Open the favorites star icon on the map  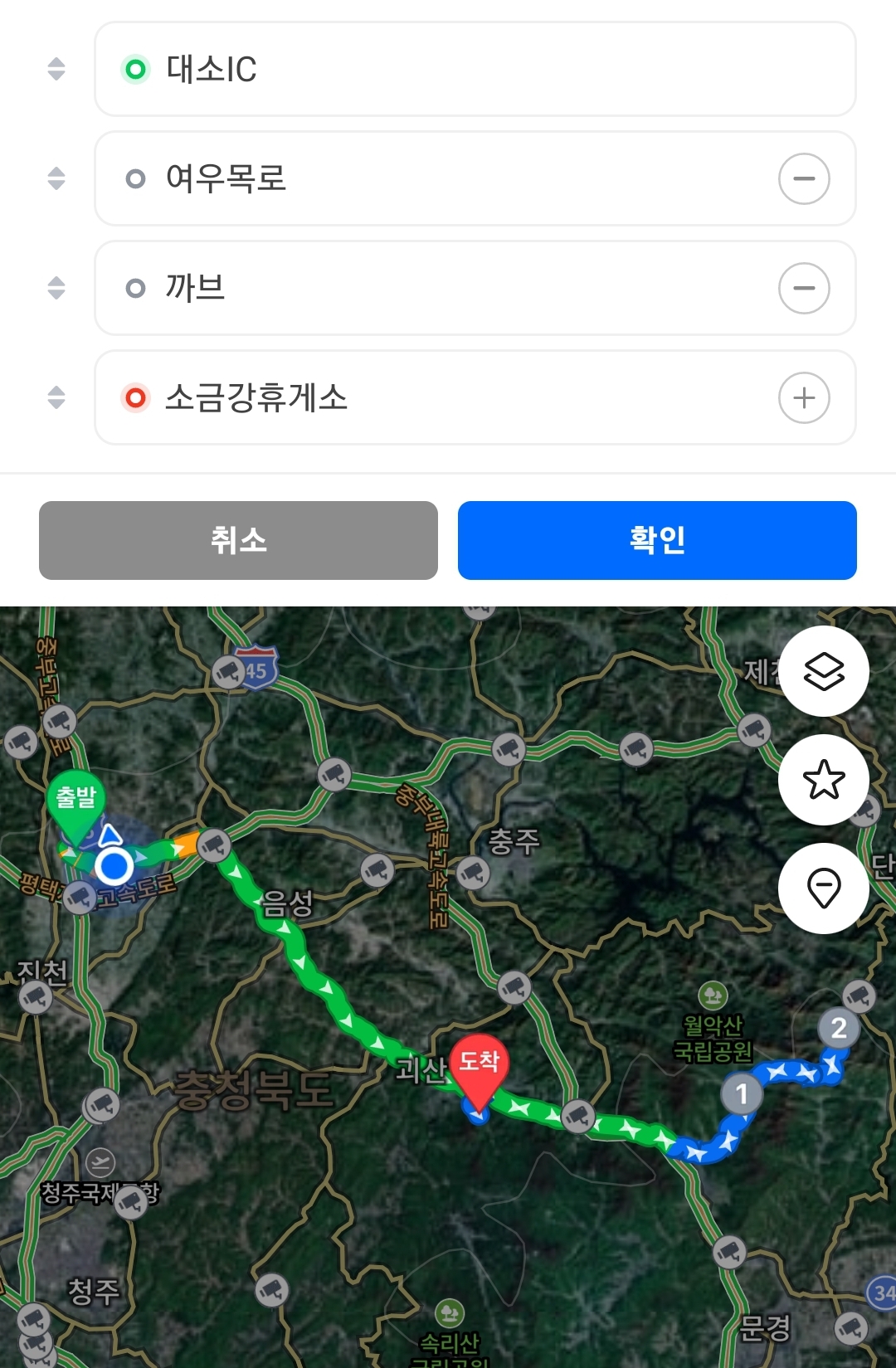coord(824,779)
